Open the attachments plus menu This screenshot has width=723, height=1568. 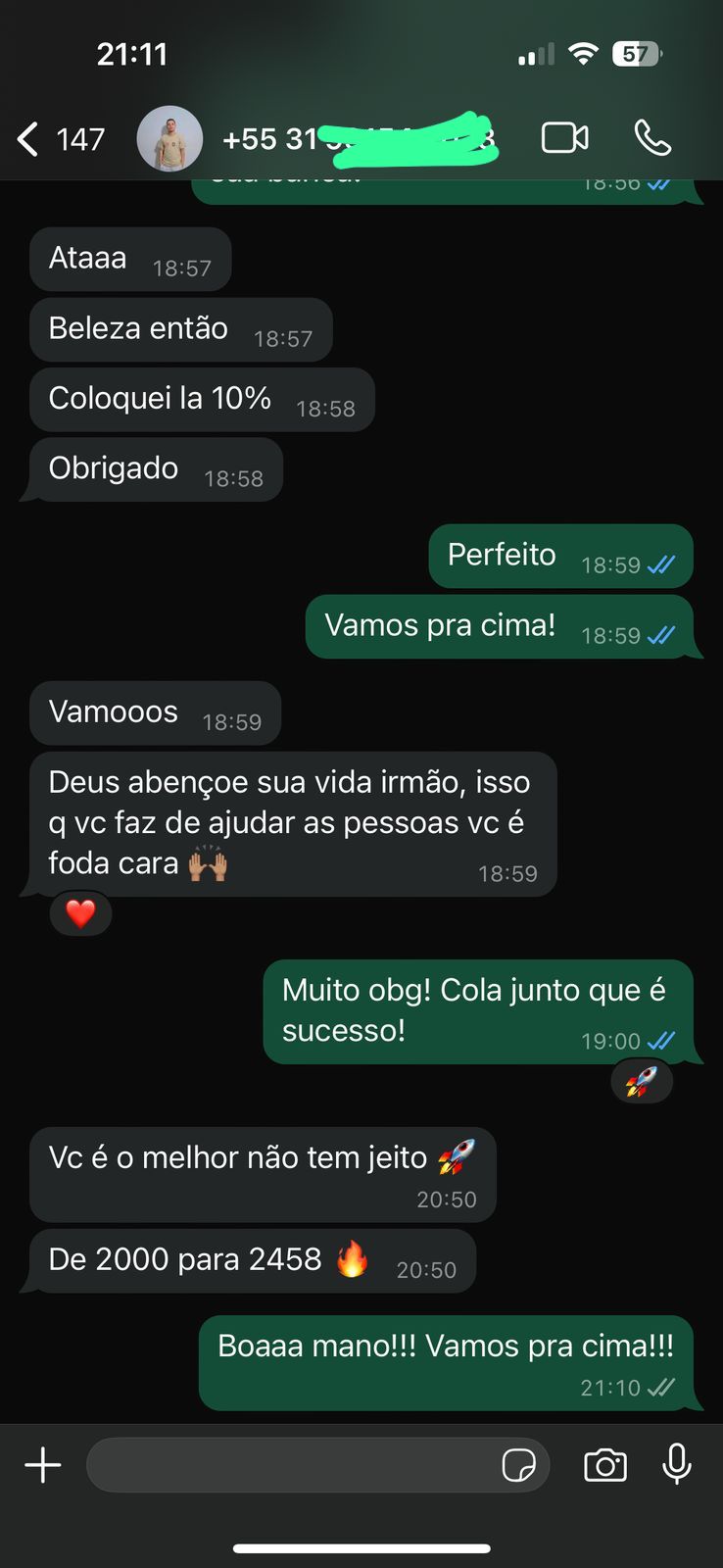(x=43, y=1465)
